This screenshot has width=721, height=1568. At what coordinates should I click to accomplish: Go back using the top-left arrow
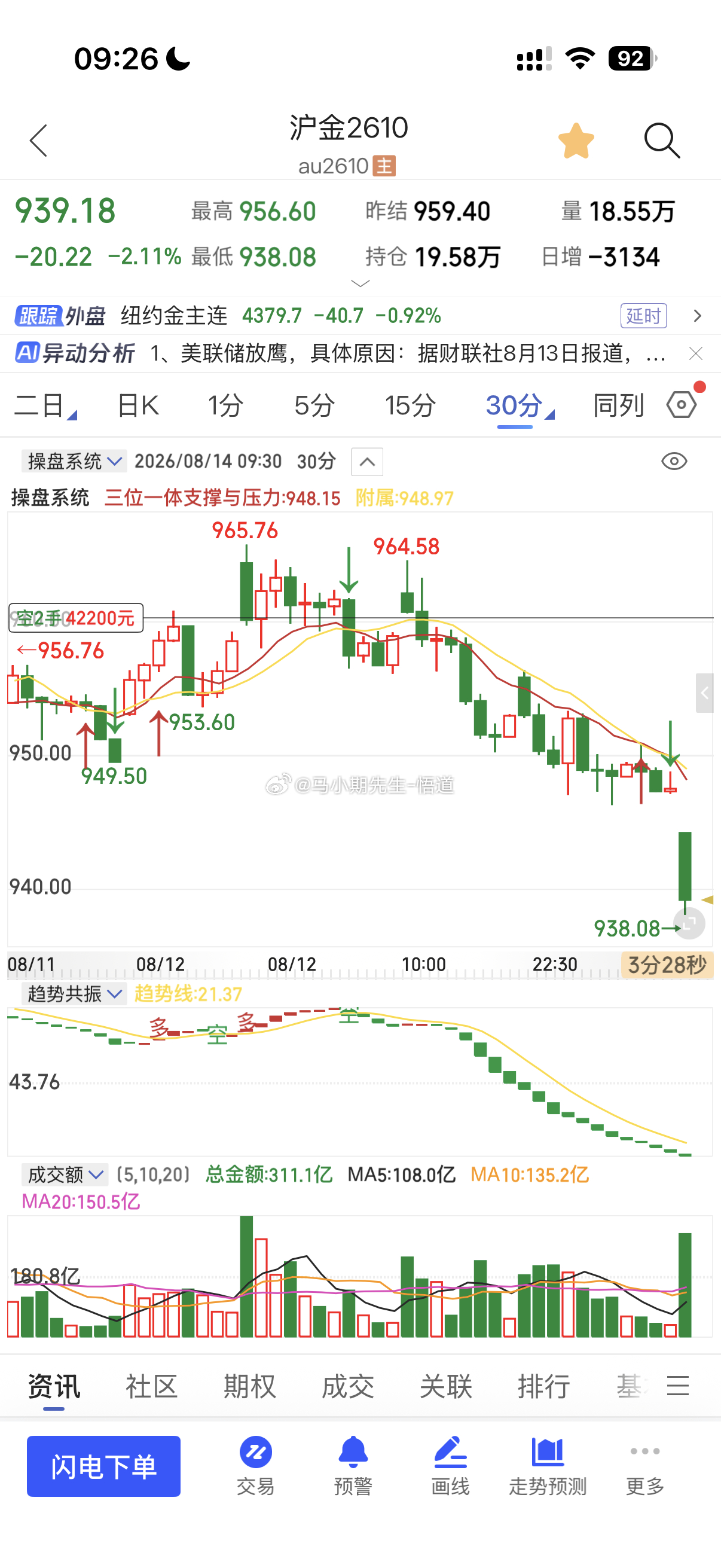point(38,141)
